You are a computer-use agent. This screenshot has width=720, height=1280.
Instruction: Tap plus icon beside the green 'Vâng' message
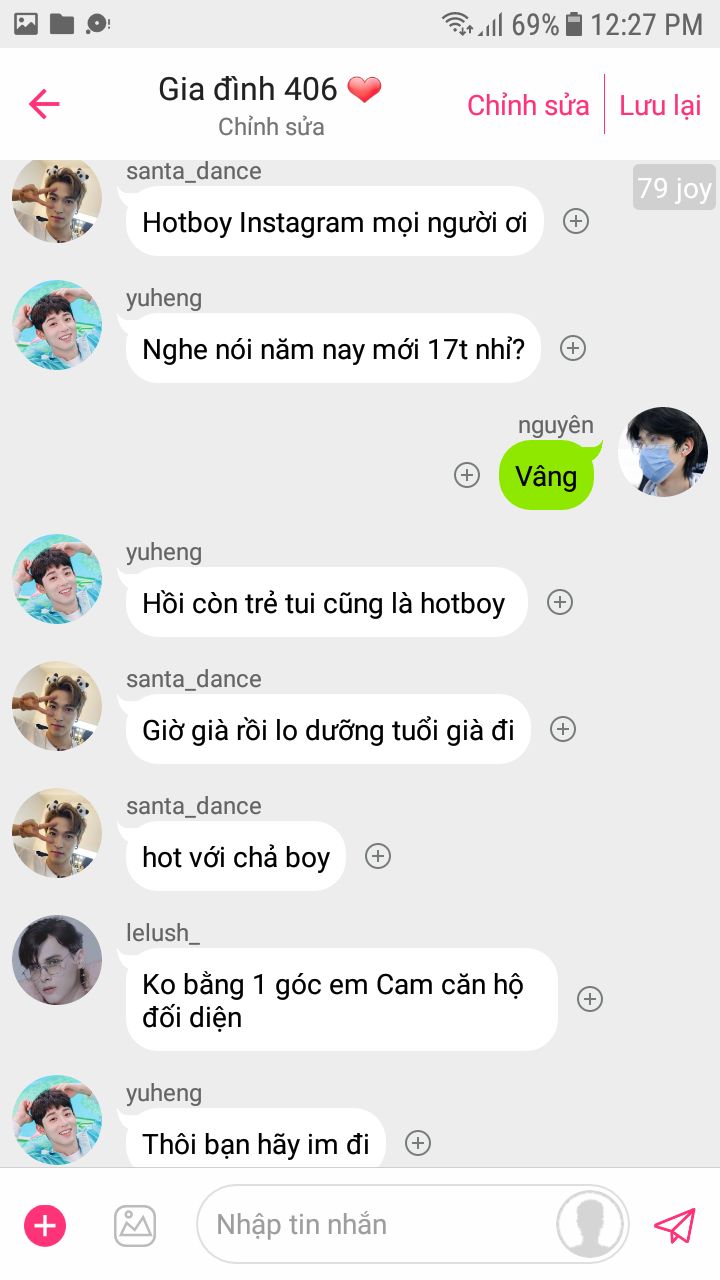pos(467,475)
